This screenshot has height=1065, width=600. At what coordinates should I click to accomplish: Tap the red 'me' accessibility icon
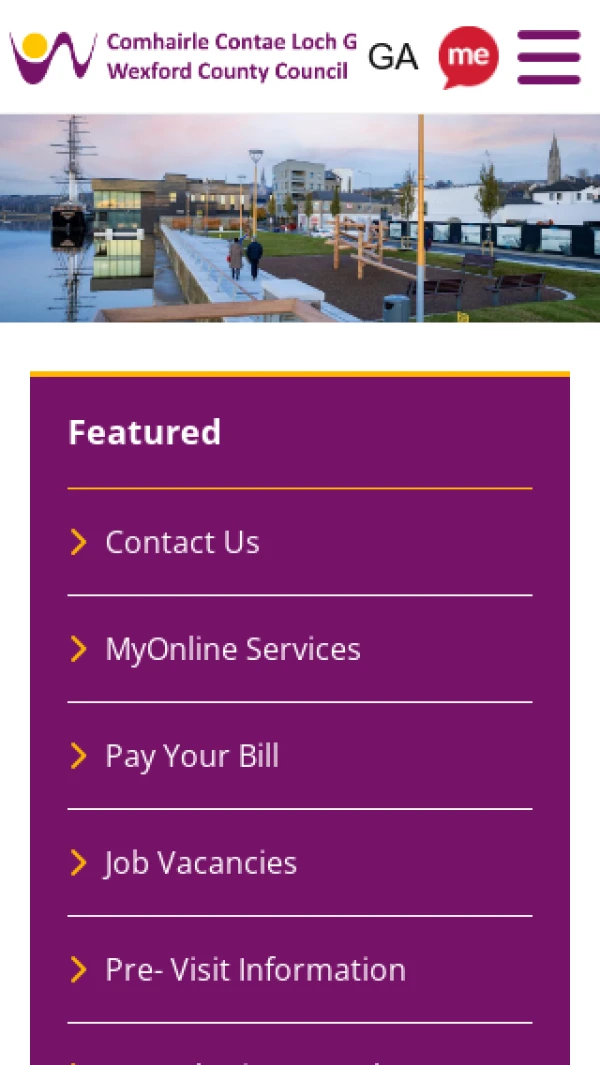click(467, 57)
